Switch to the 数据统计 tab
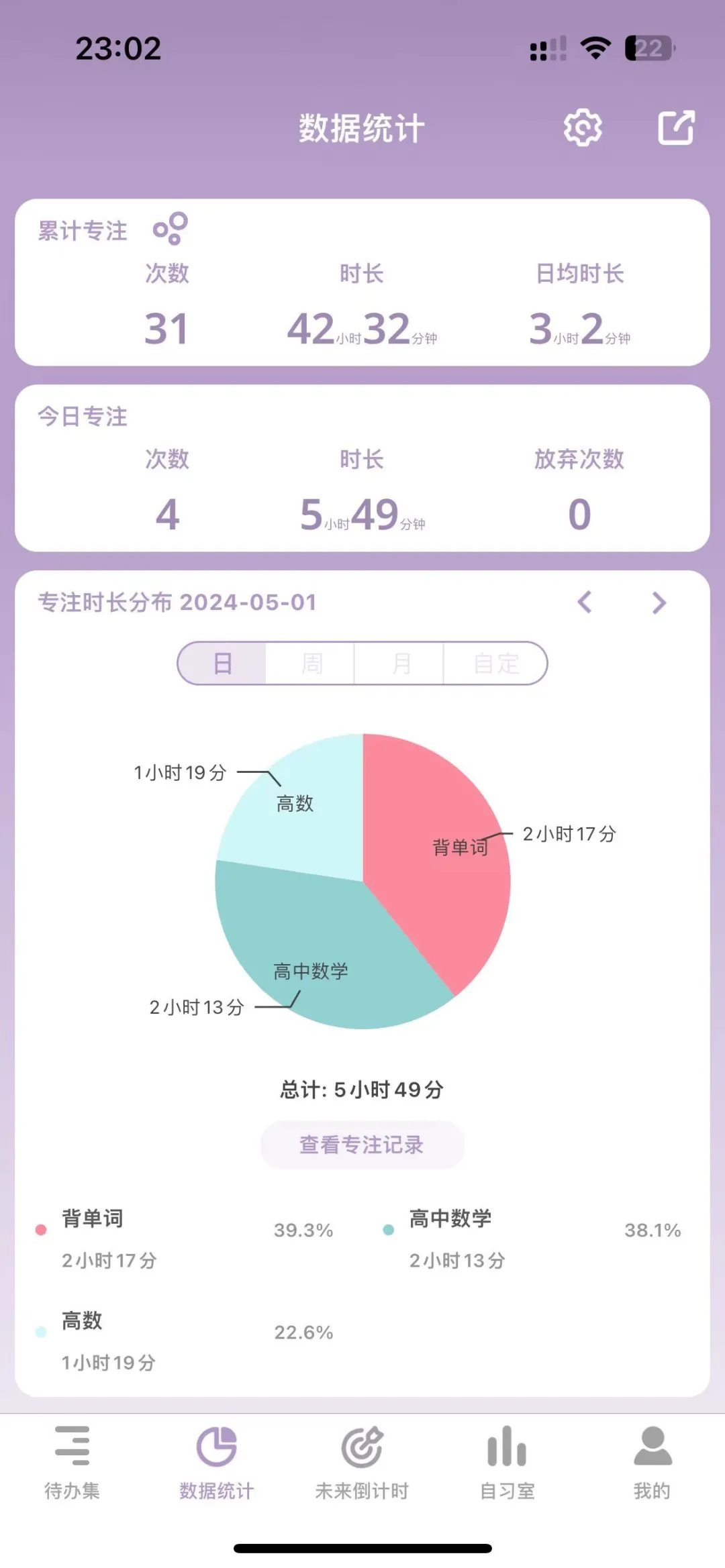 (x=216, y=1463)
